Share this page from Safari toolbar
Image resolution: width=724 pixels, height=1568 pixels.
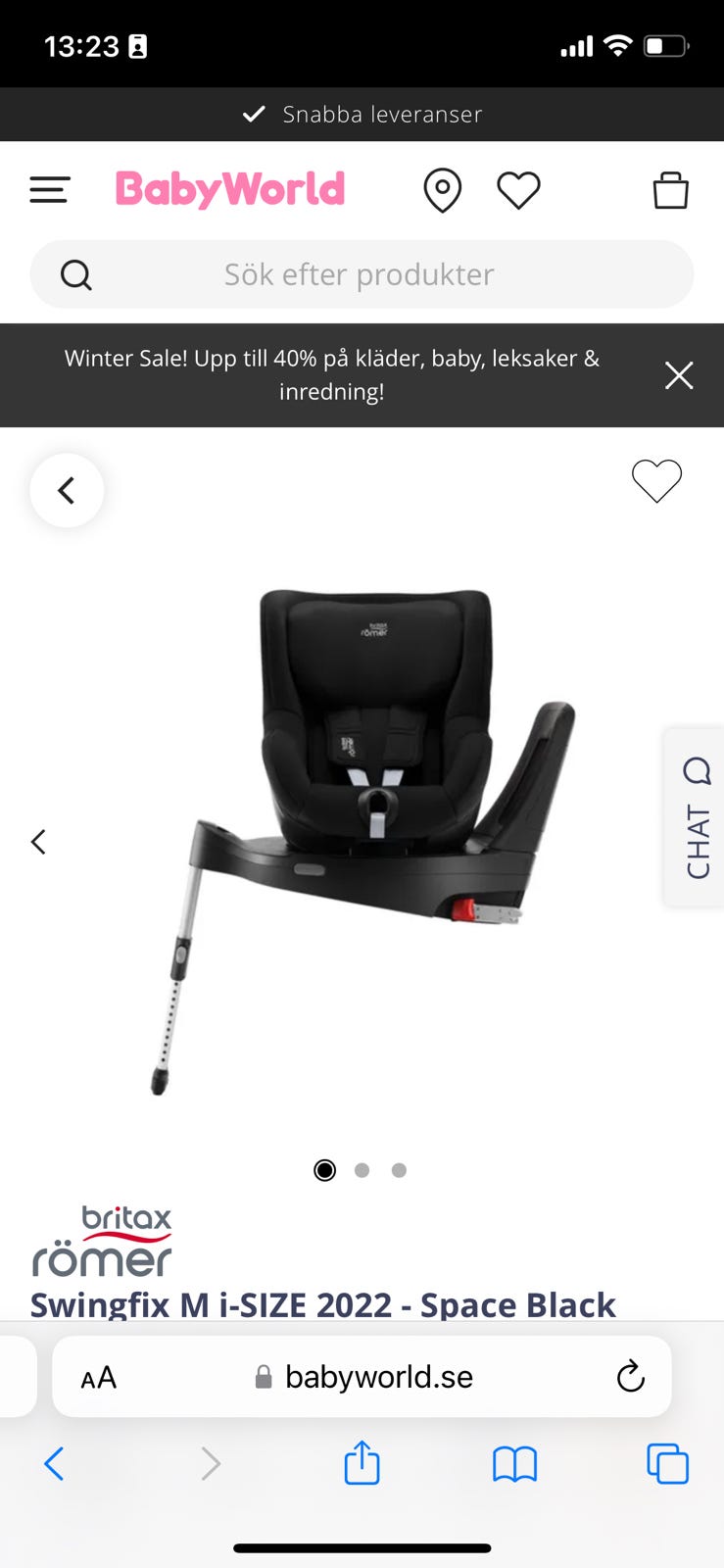(x=362, y=1463)
